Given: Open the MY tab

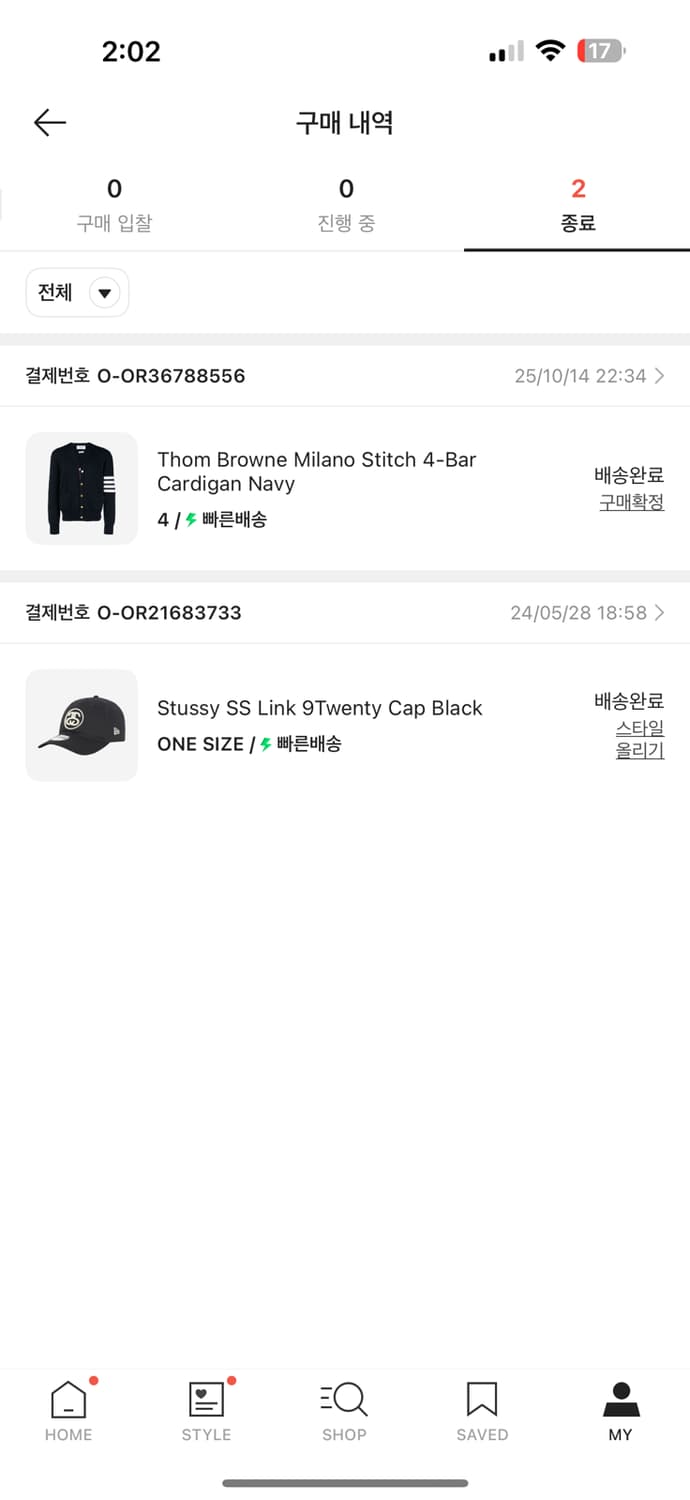Looking at the screenshot, I should point(620,1410).
